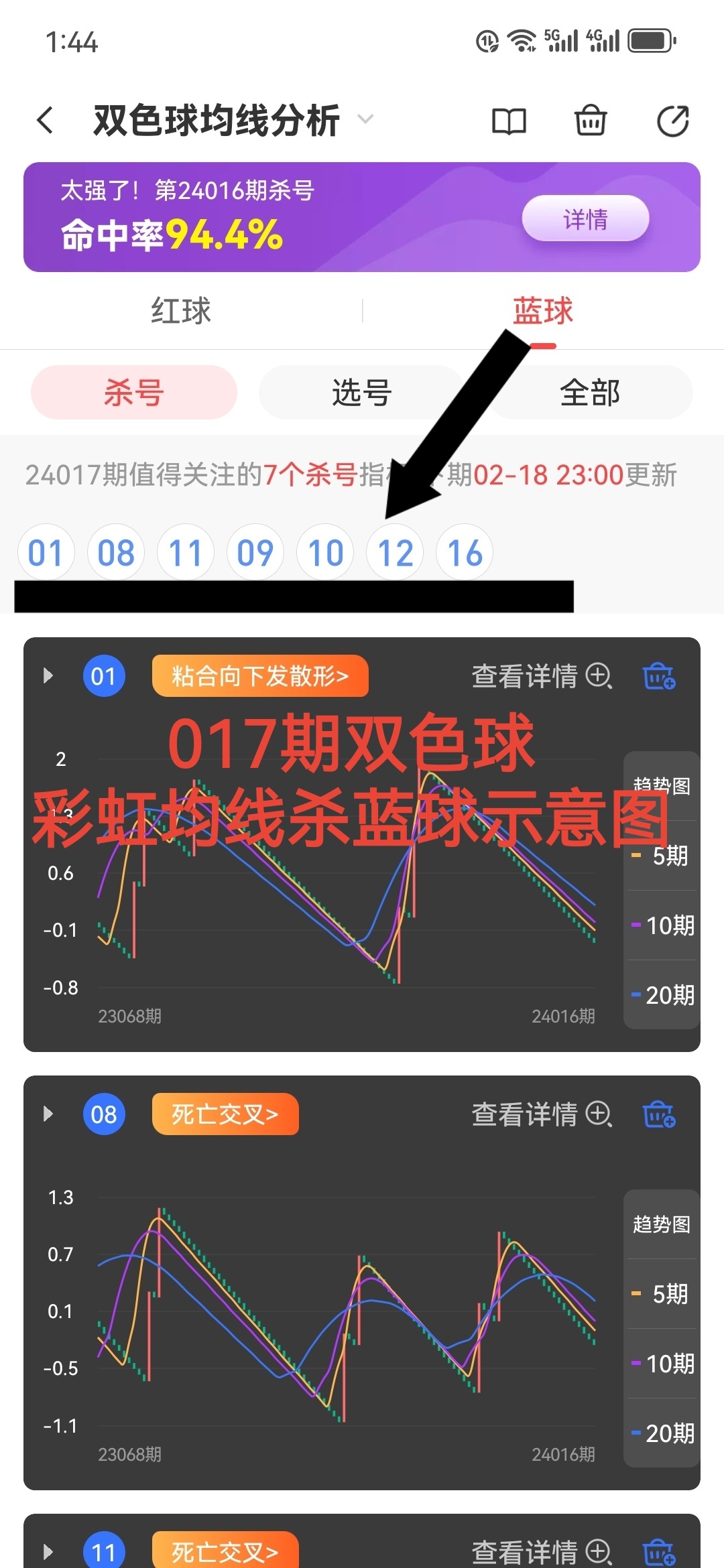
Task: Select the 蓝球 tab
Action: 543,312
